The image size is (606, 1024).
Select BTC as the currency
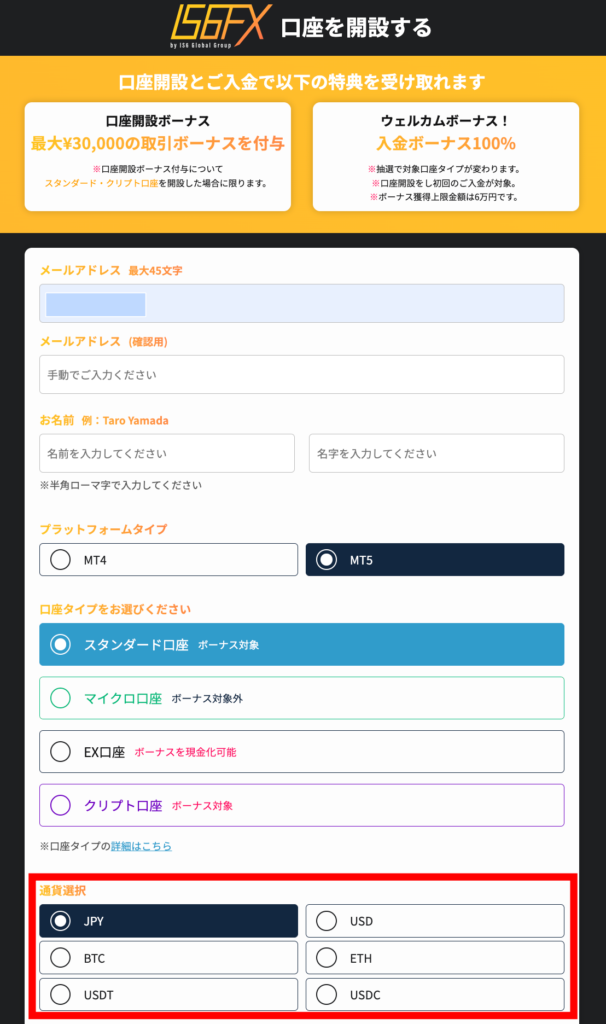click(168, 958)
